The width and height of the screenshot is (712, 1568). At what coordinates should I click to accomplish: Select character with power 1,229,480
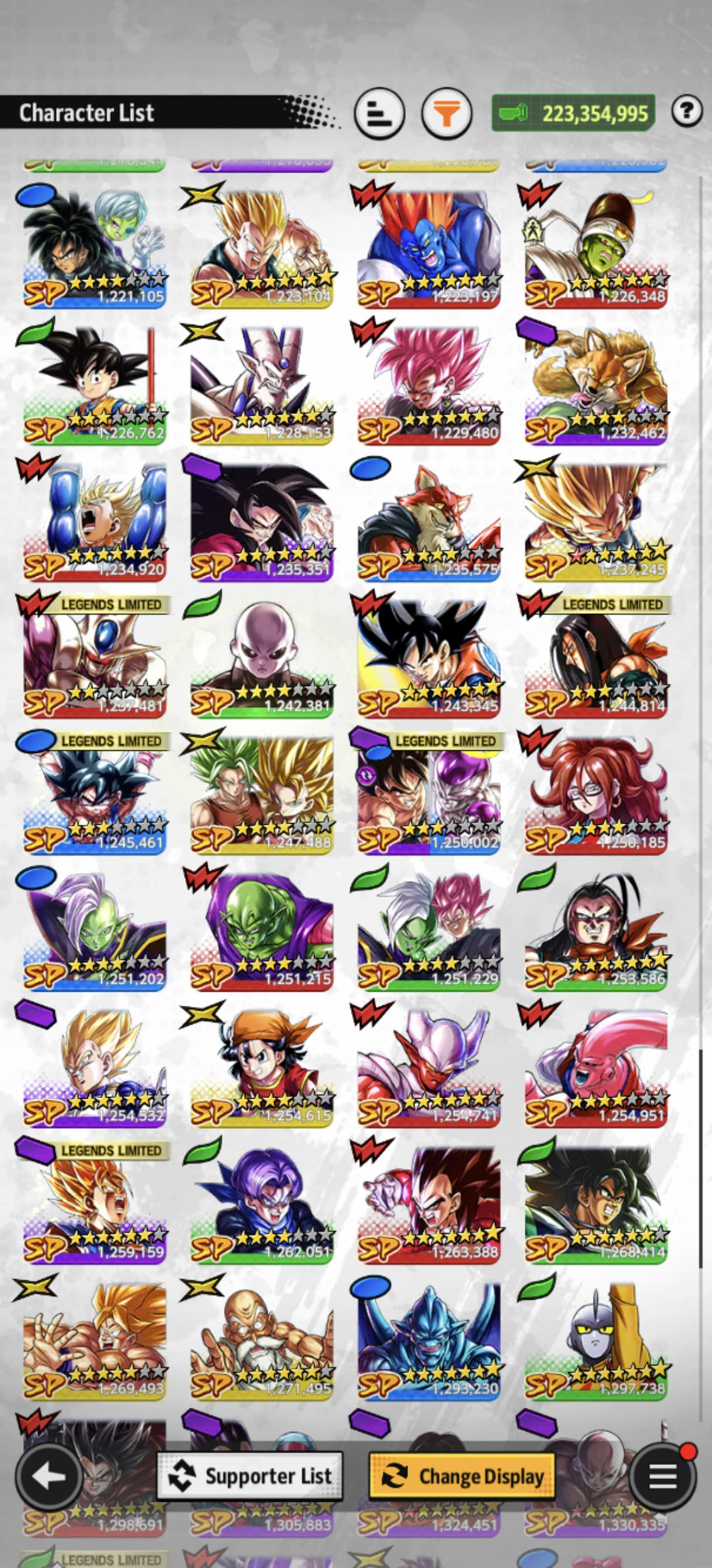tap(428, 382)
